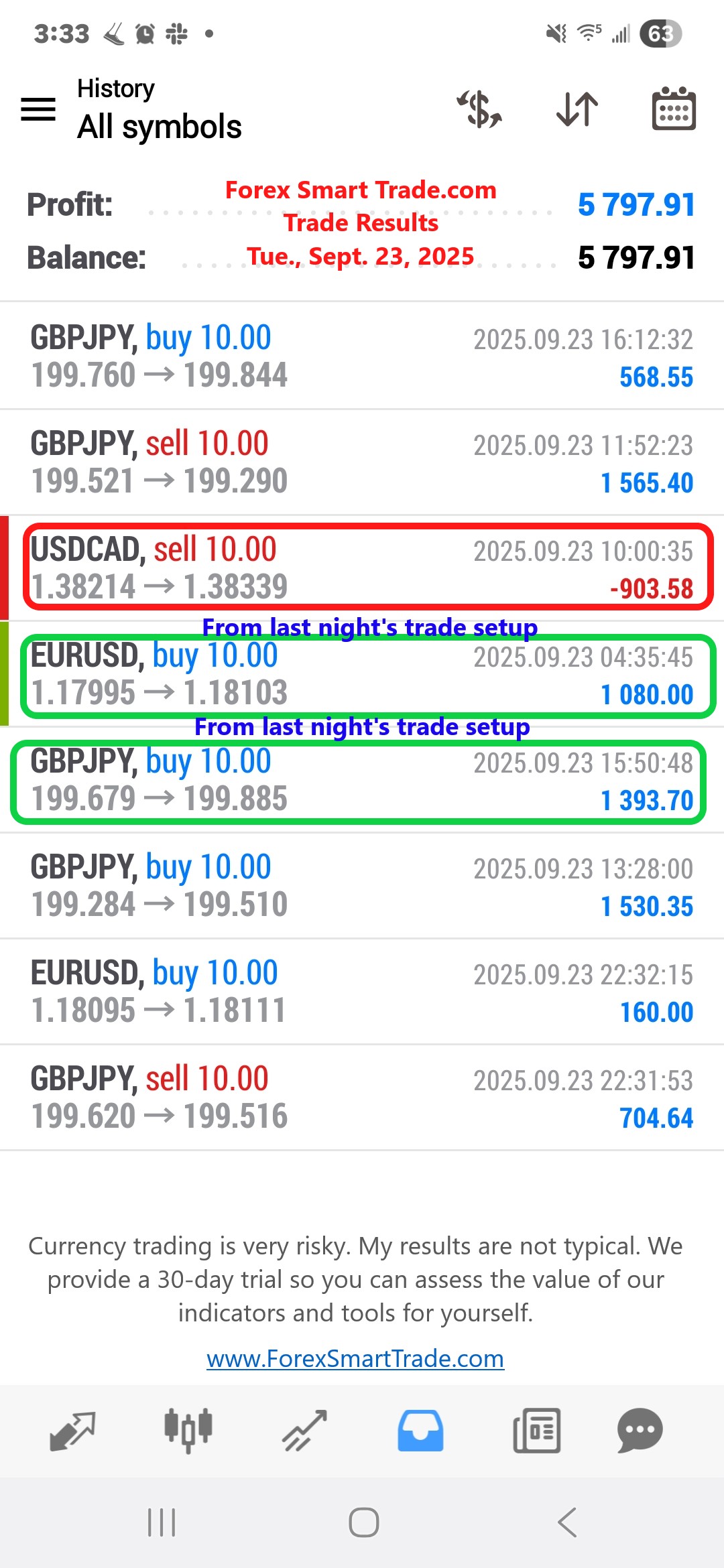Tap the deposit currency conversion icon

(480, 109)
